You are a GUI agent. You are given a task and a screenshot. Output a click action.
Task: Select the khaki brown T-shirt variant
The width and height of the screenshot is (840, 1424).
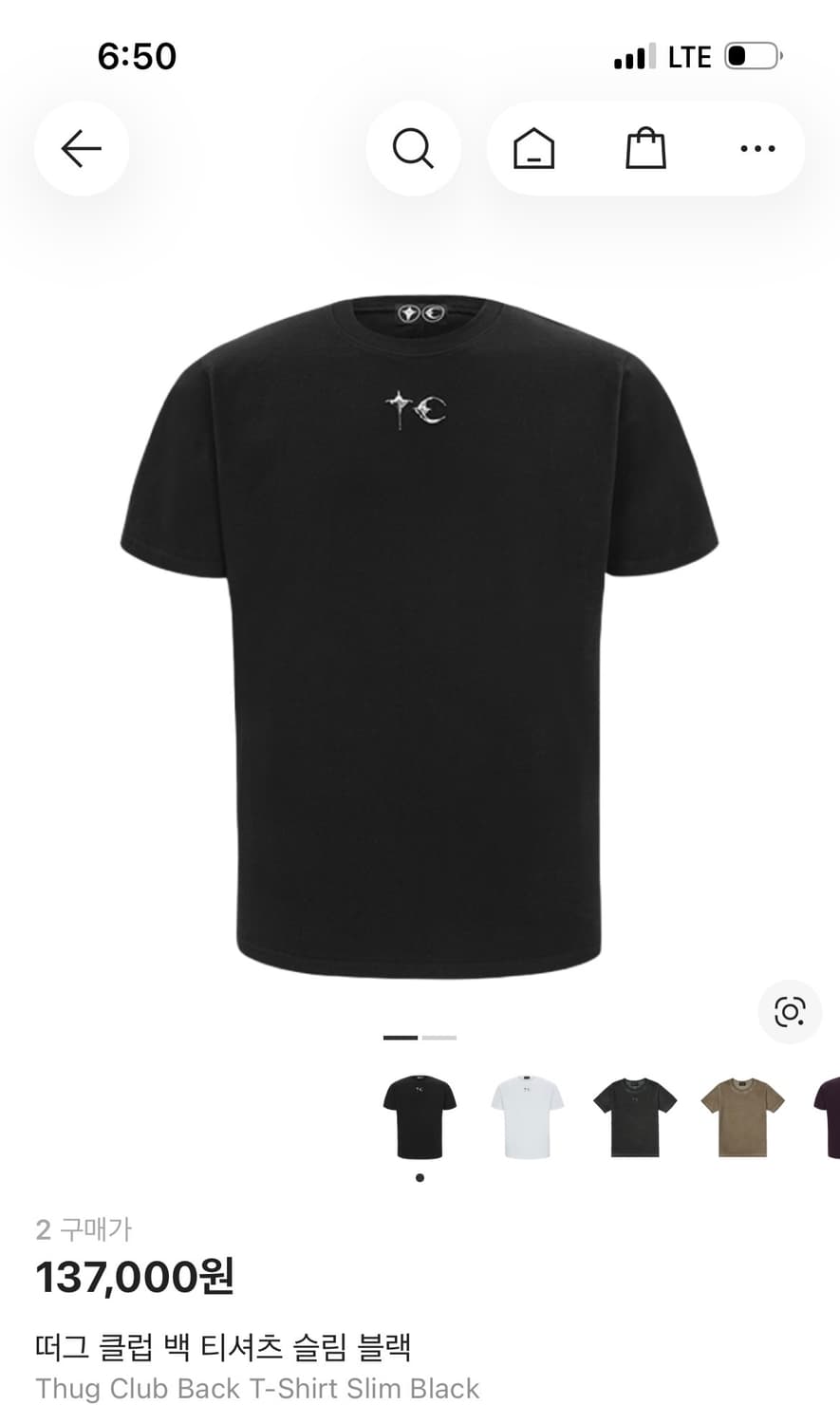743,1116
